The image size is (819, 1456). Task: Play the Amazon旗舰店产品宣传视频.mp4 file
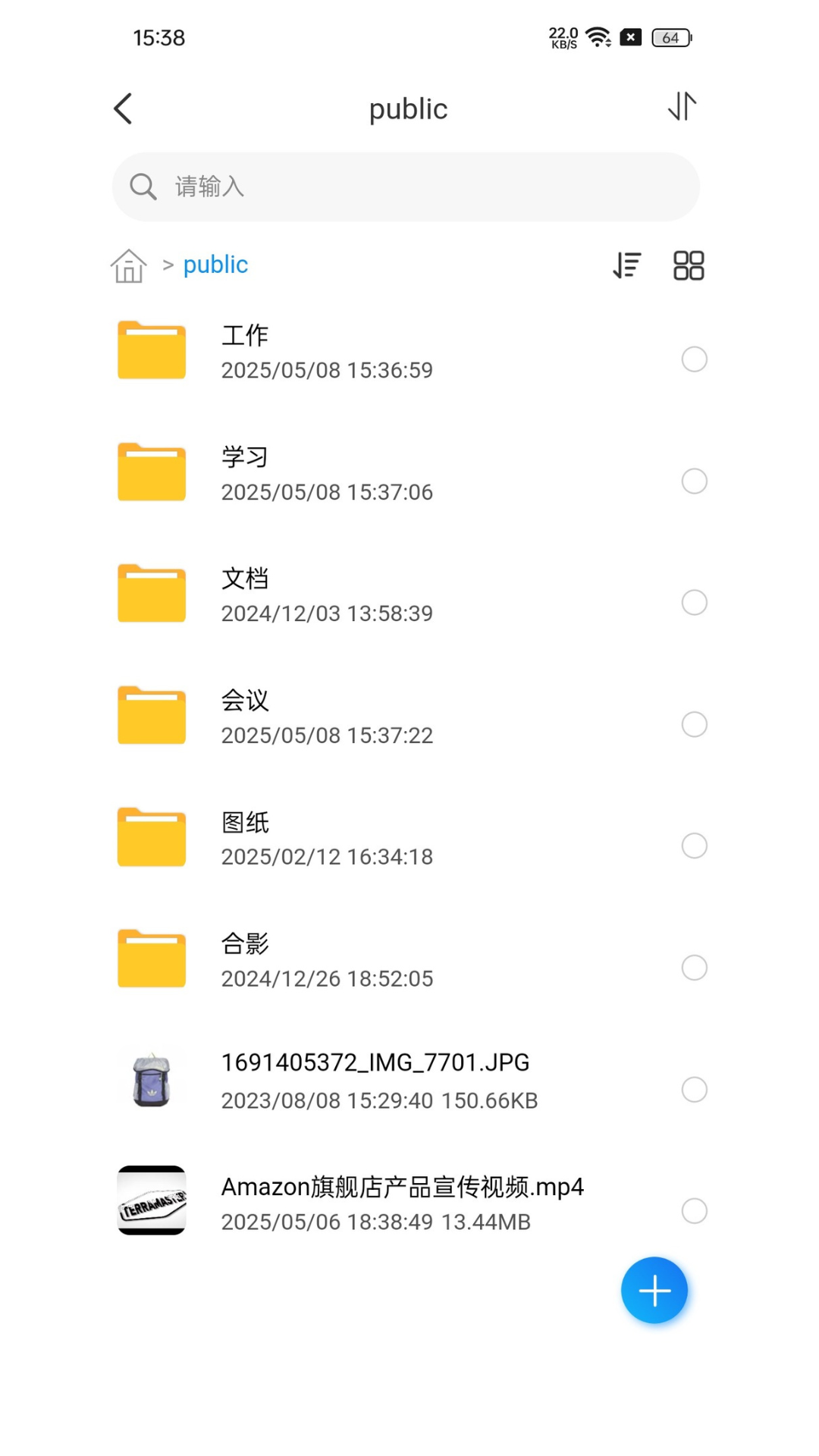pos(402,1202)
